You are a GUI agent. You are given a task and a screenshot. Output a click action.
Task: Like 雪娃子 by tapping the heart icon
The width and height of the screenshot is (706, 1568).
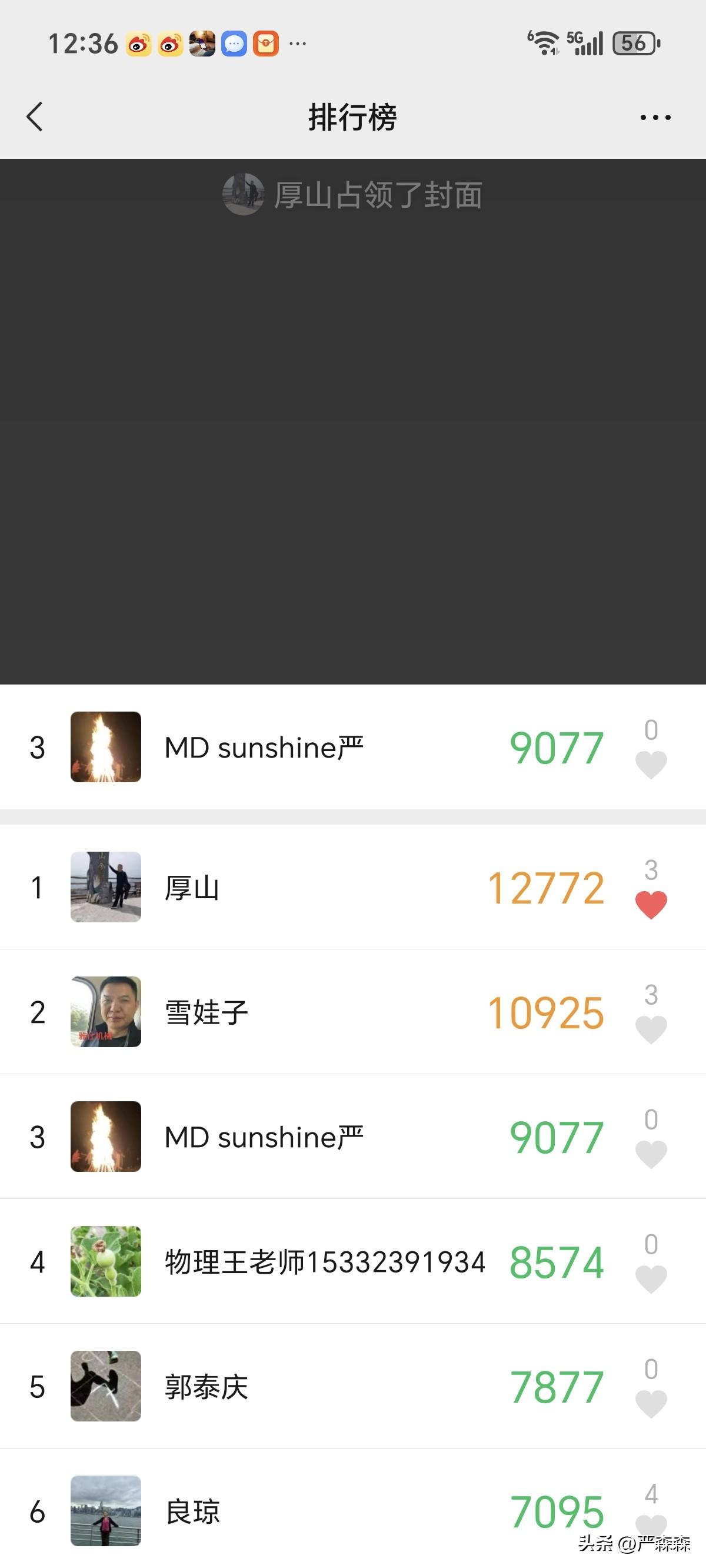coord(651,1029)
